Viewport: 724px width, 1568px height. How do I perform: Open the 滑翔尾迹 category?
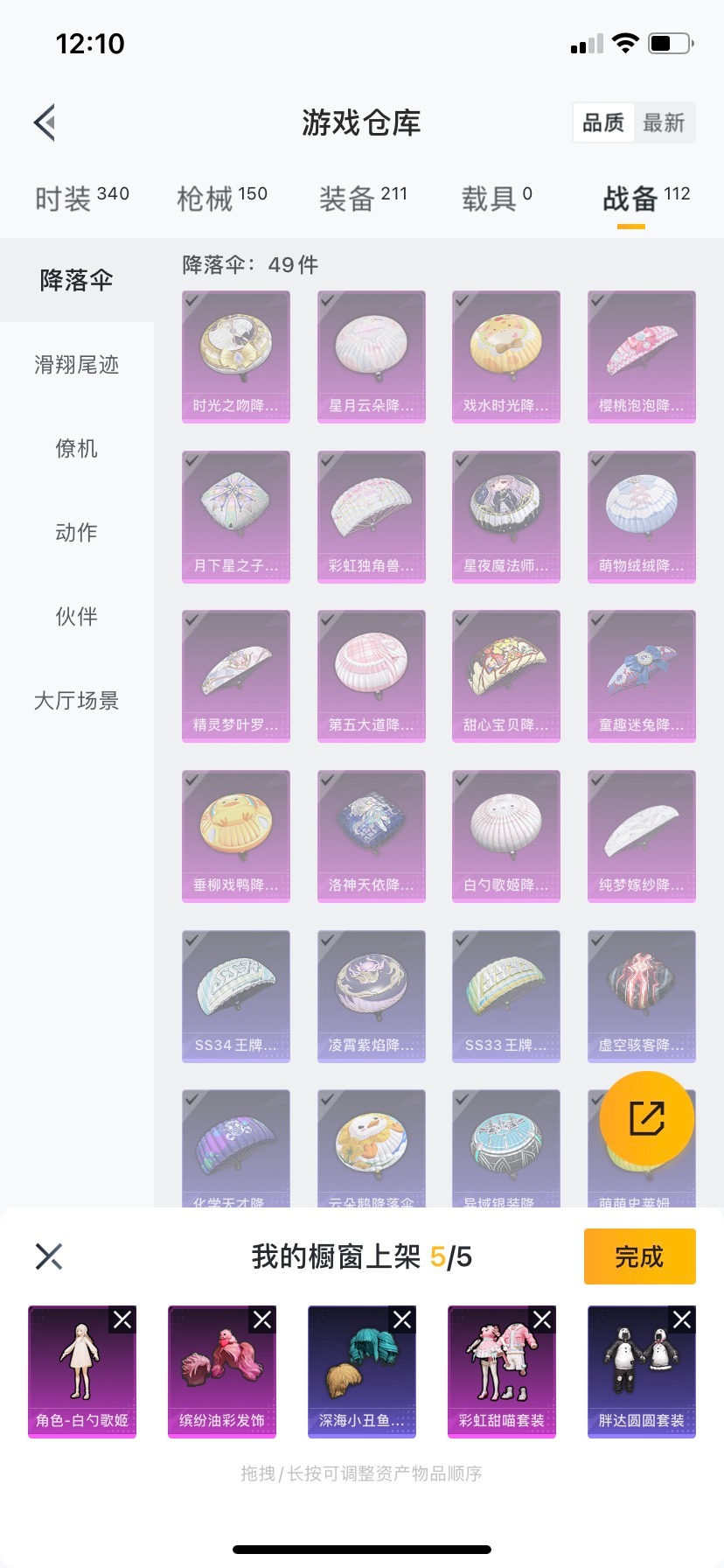77,365
